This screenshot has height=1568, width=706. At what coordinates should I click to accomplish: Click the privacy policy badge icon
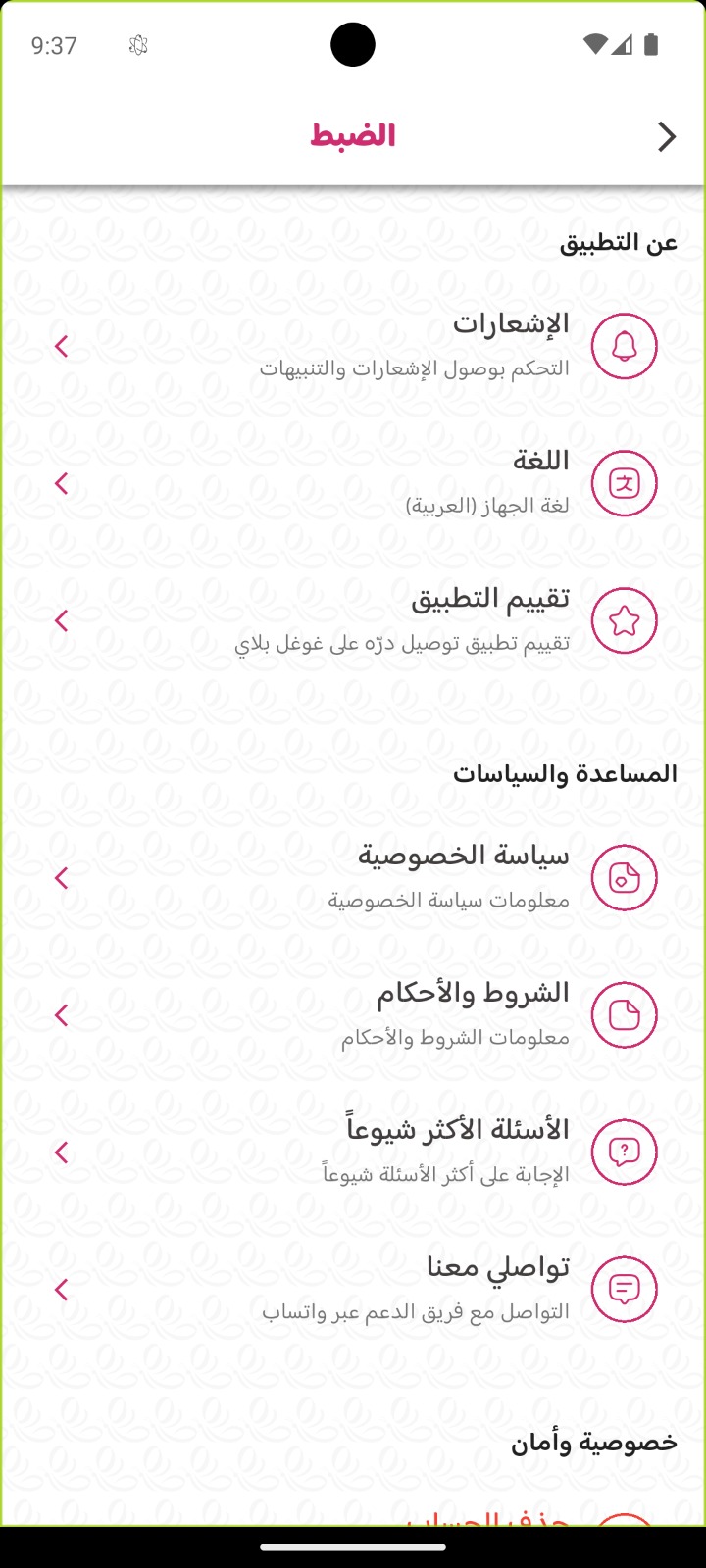pyautogui.click(x=624, y=877)
